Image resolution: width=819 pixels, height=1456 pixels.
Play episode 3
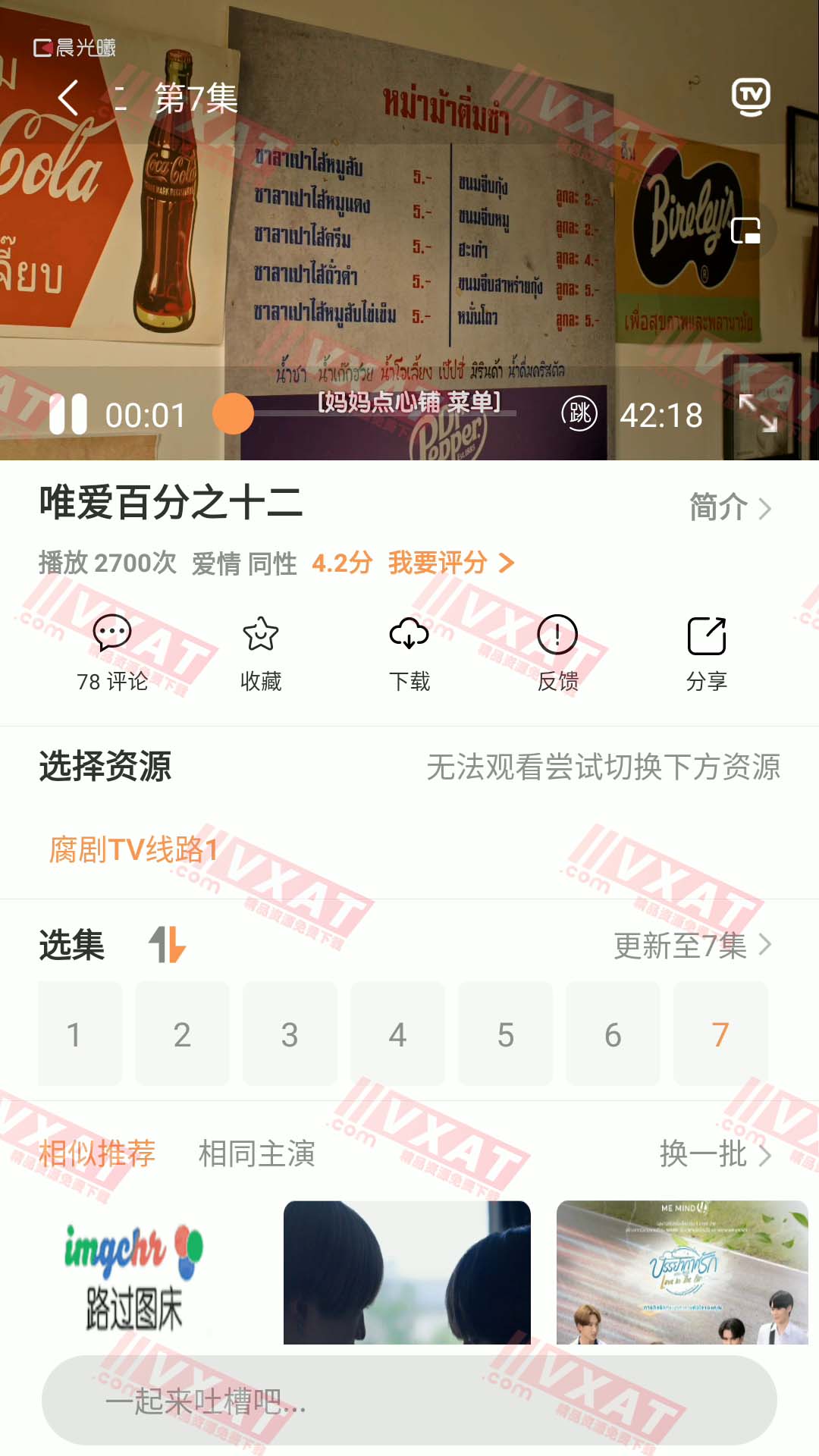point(290,1034)
